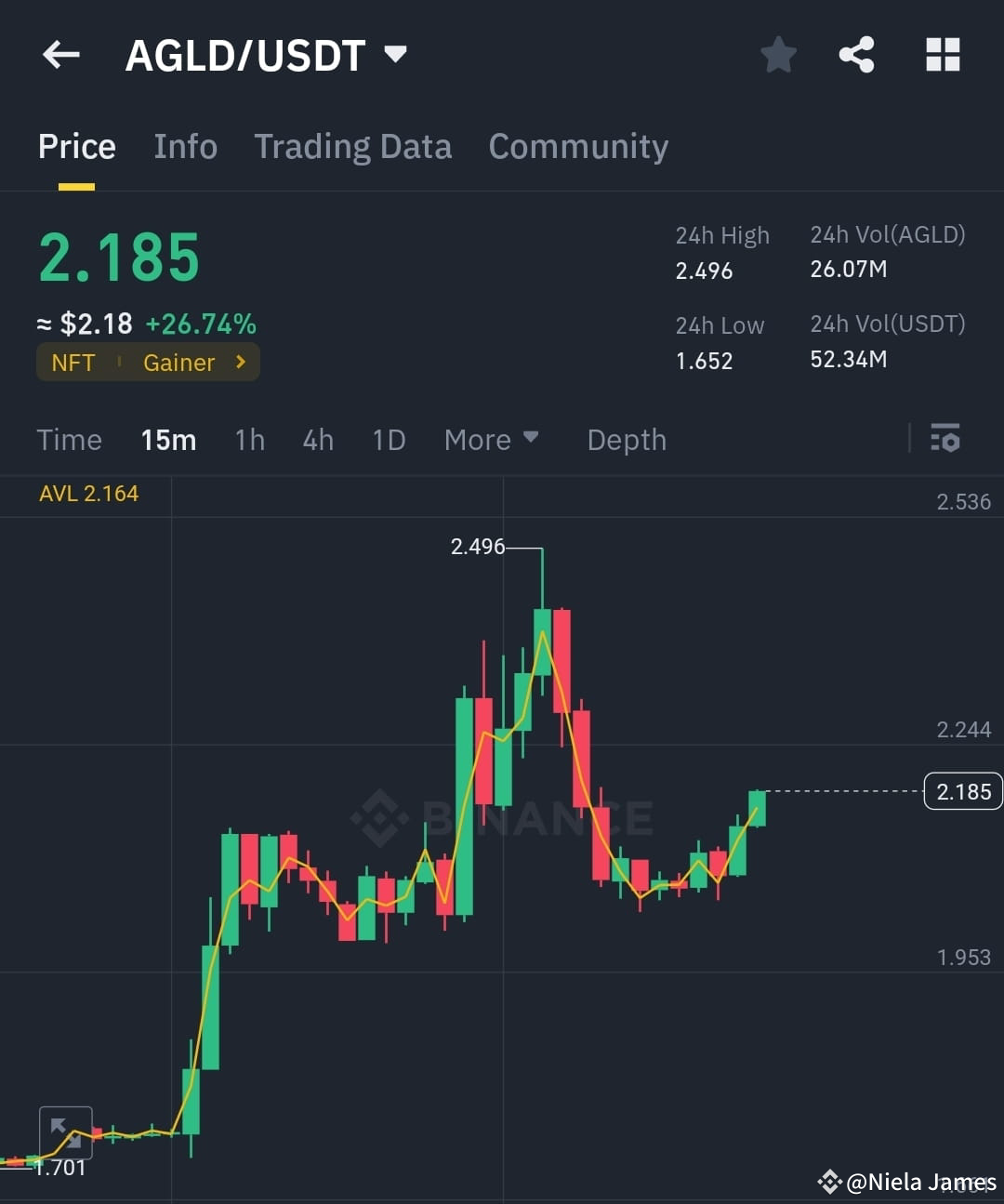This screenshot has height=1204, width=1004.
Task: Open the grid layout icon top right
Action: 943,55
